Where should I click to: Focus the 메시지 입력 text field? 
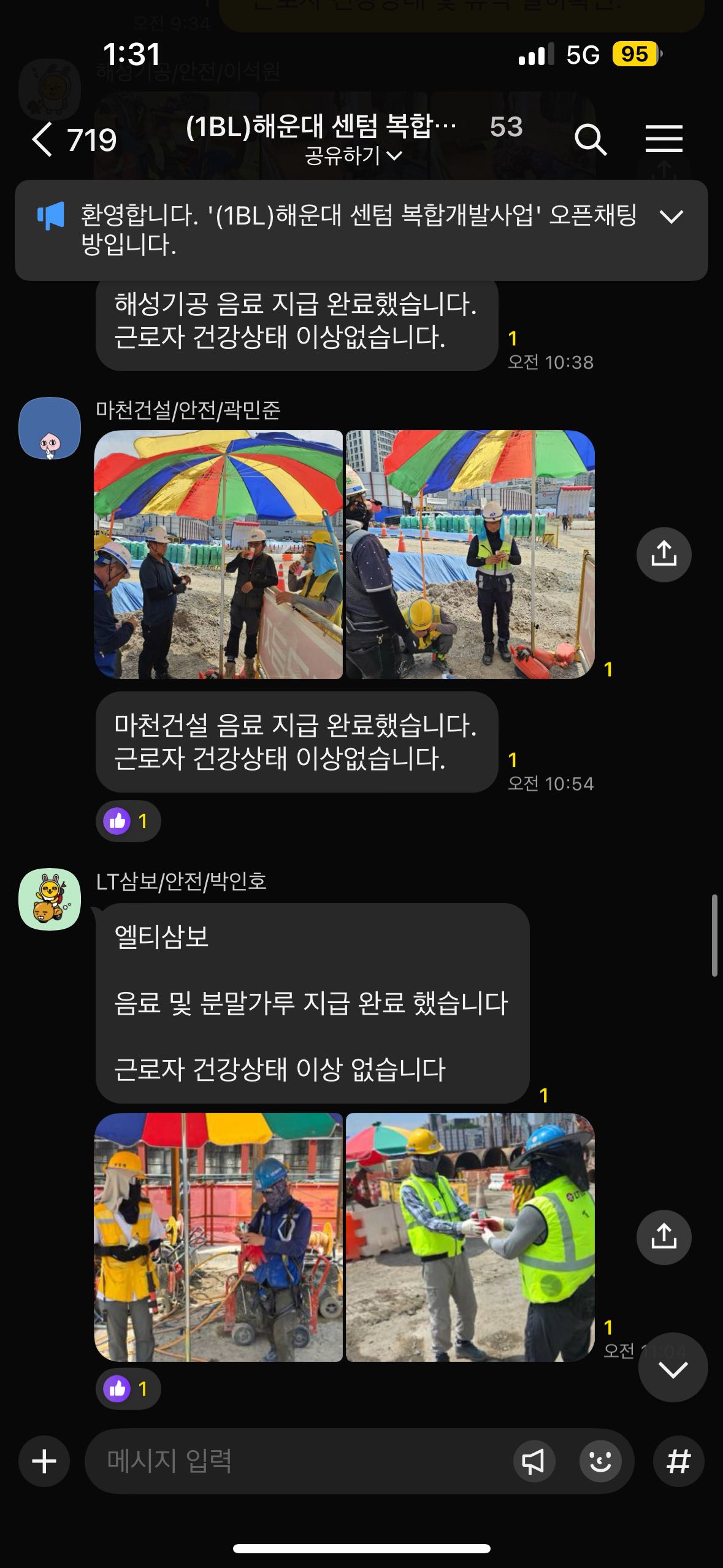(294, 1461)
